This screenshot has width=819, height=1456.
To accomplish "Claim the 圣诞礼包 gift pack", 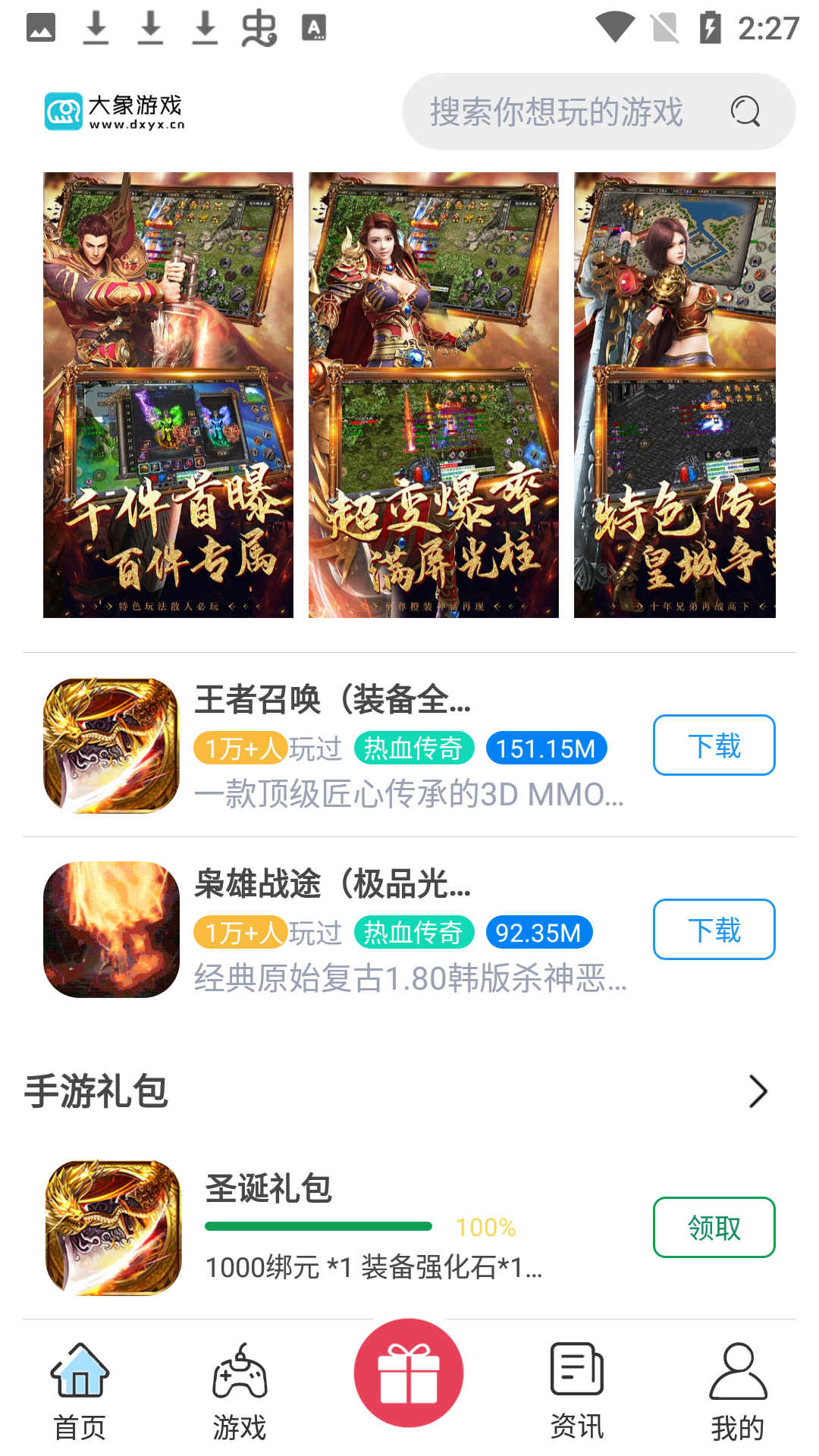I will [x=714, y=1228].
